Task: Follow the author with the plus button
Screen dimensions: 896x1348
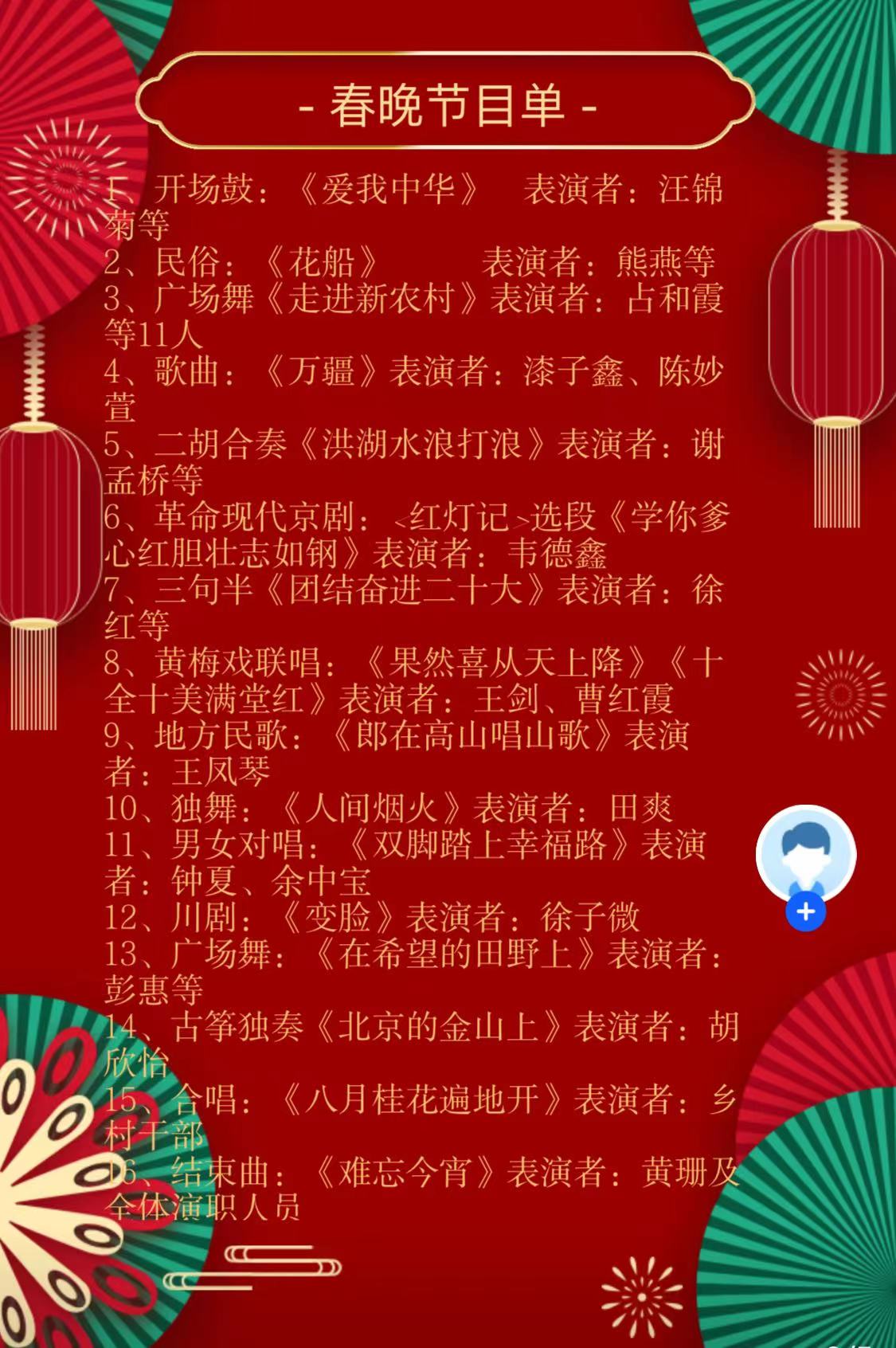Action: 805,911
